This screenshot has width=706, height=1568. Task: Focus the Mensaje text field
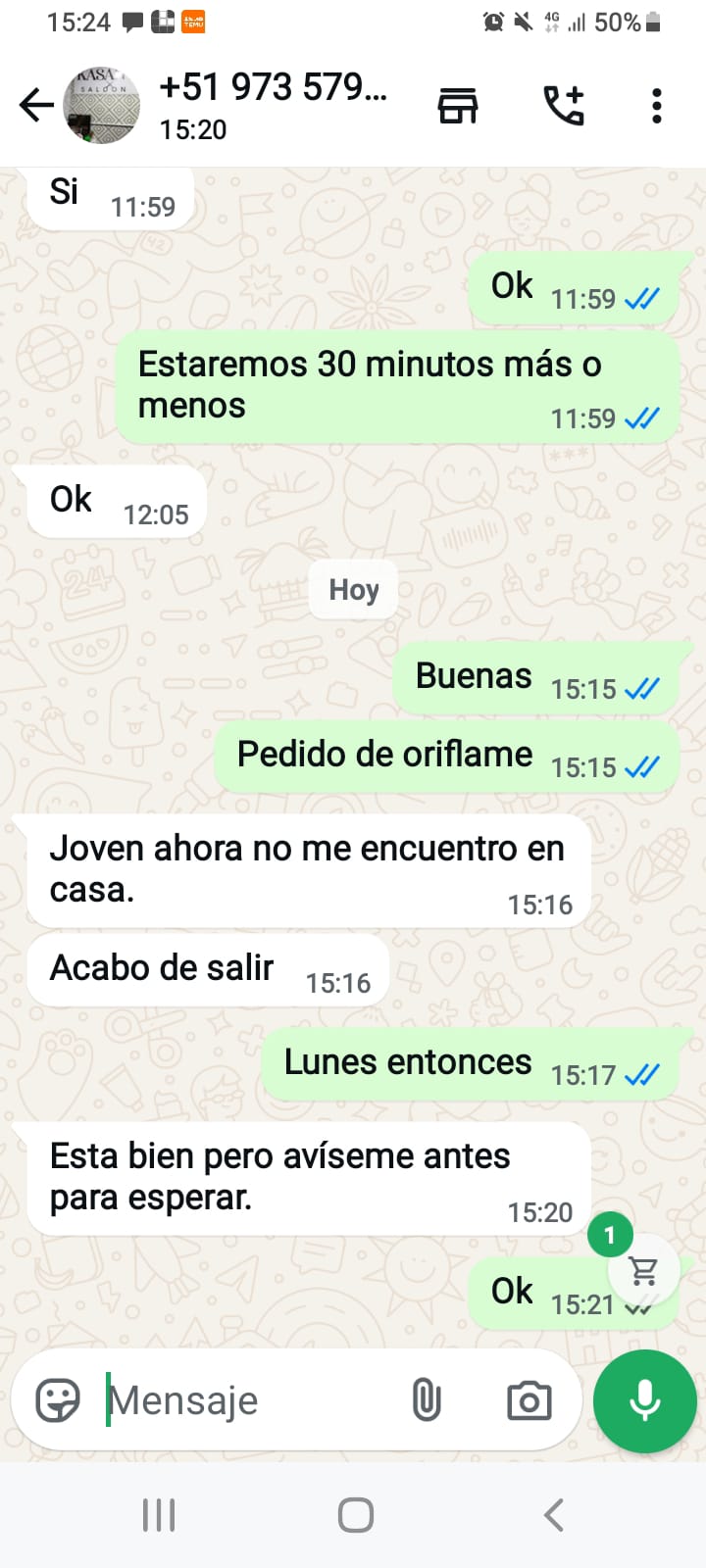245,1399
